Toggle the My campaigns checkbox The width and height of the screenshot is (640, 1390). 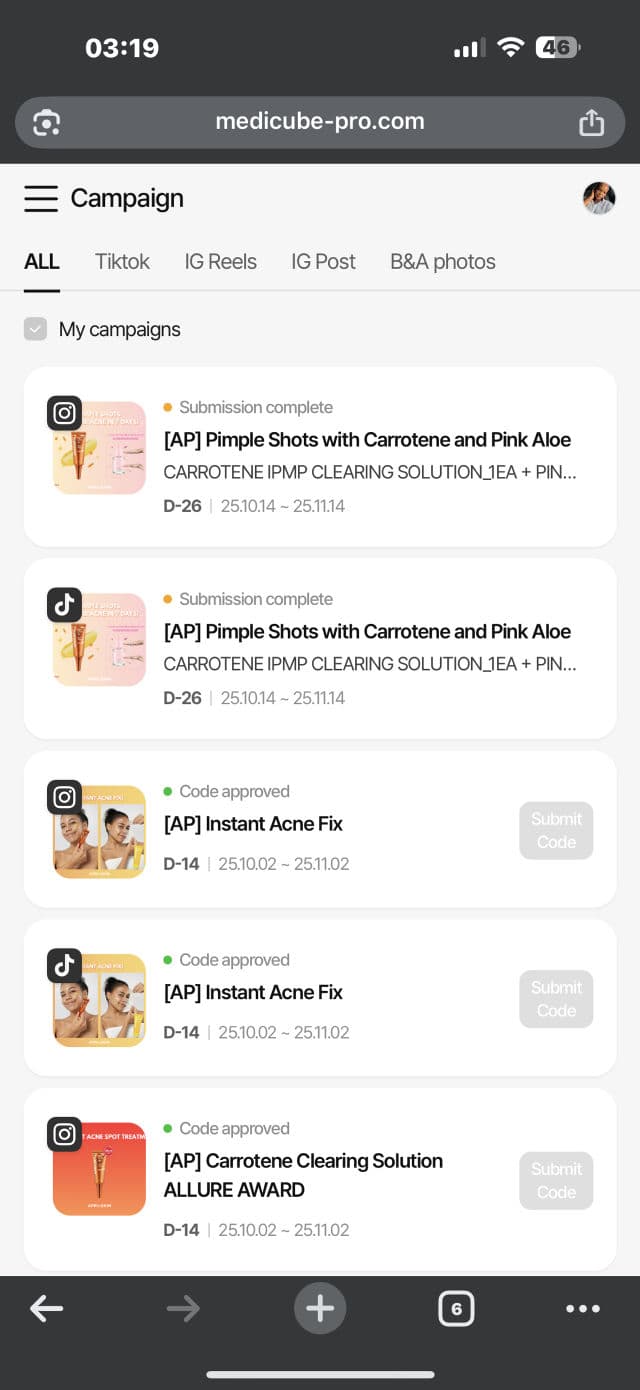point(36,329)
